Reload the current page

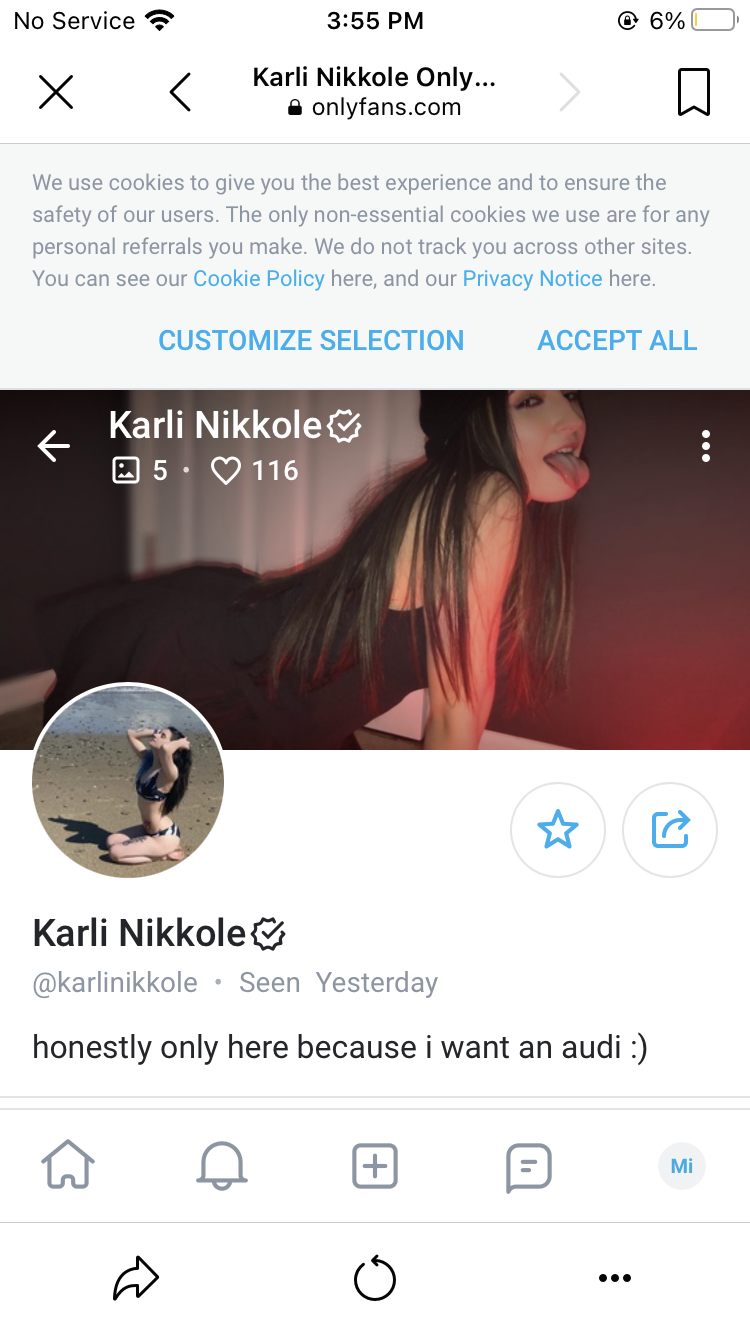click(375, 1278)
